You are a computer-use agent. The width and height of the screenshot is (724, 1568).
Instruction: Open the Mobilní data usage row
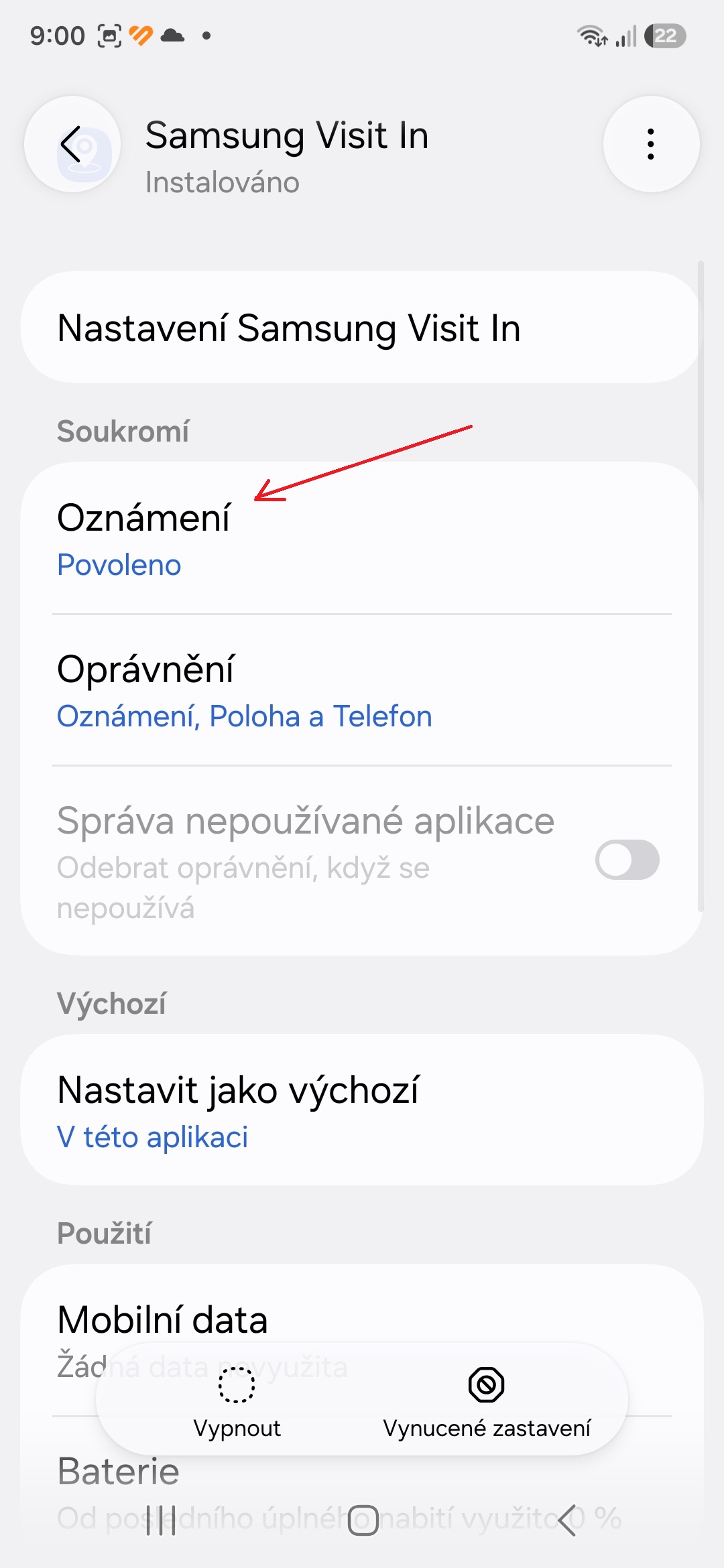(362, 1340)
